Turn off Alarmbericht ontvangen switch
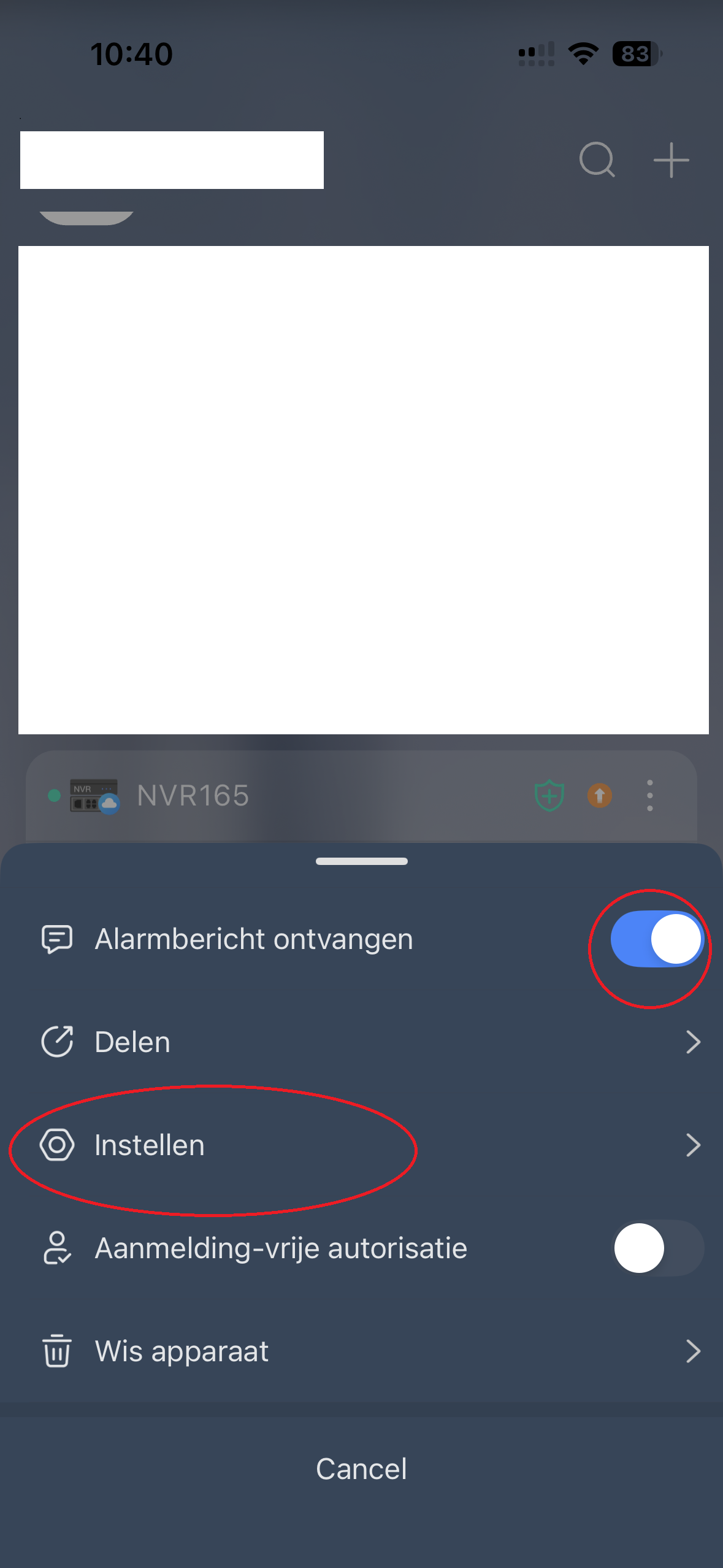The height and width of the screenshot is (1568, 723). [x=657, y=939]
